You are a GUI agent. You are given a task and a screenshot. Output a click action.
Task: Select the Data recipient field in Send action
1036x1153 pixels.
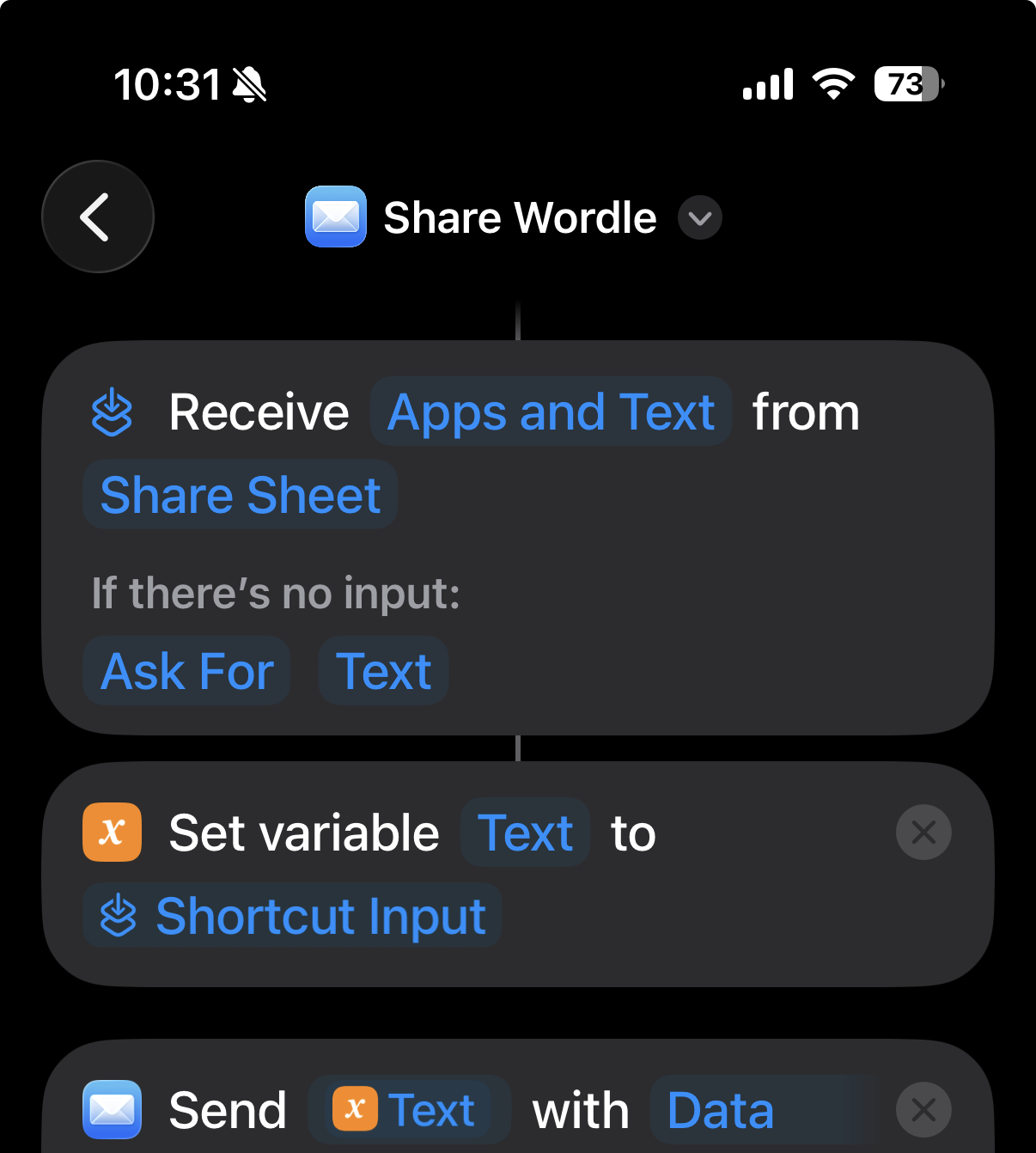[x=720, y=1109]
